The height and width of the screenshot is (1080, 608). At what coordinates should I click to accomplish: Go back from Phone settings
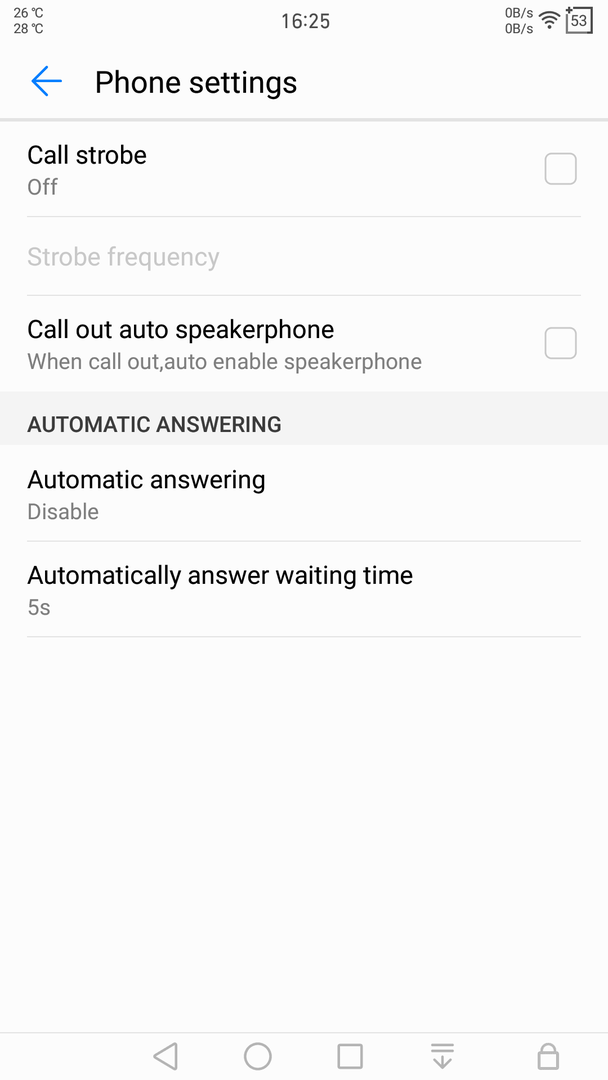pos(47,81)
